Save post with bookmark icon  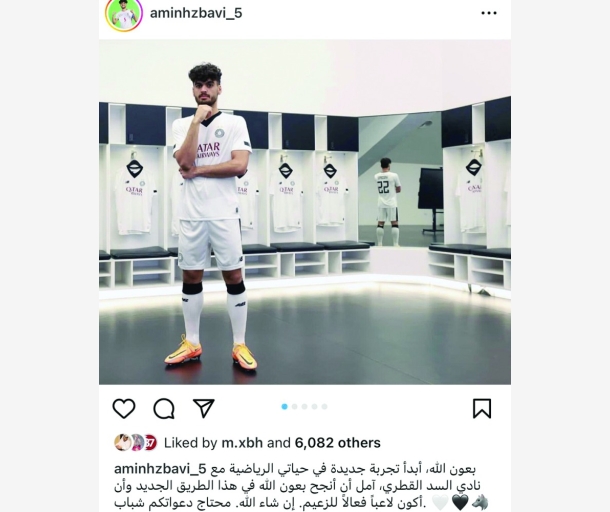pos(482,408)
